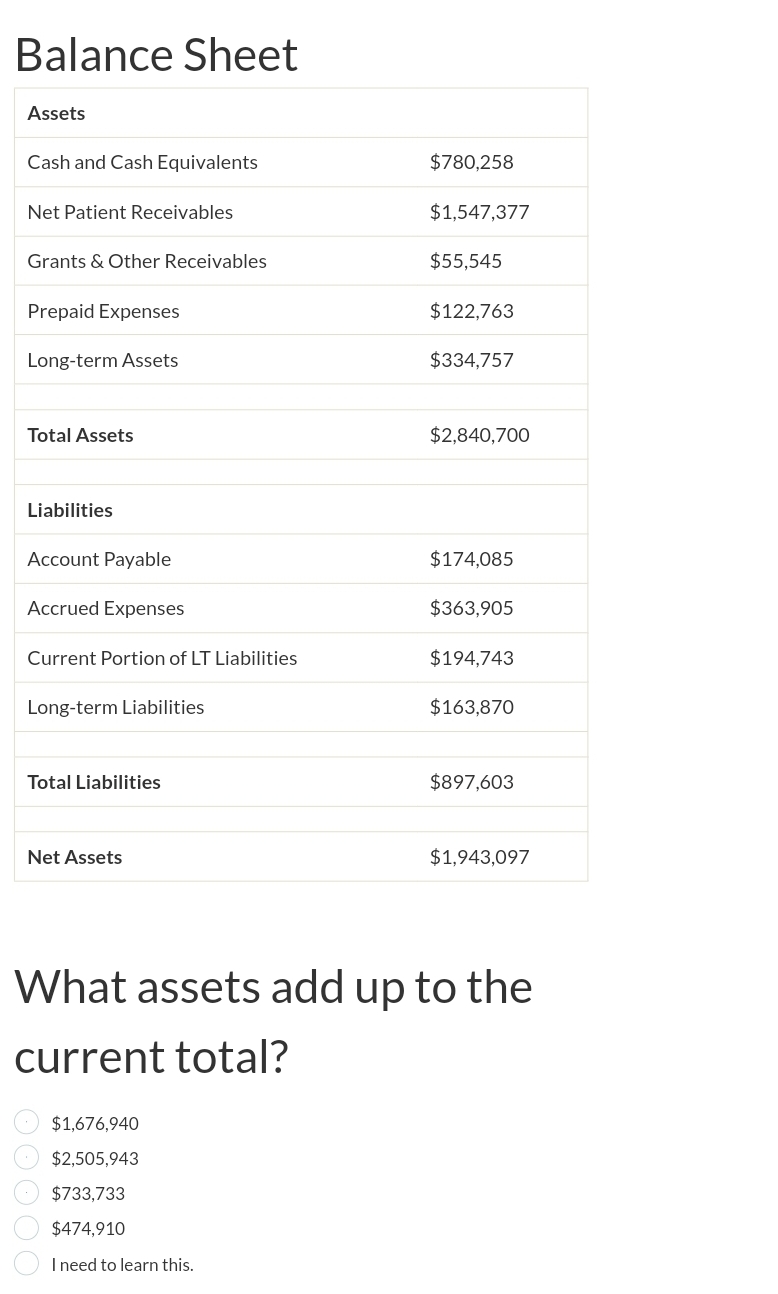Screen dimensions: 778x1294
Task: Select the 'Long-term Assets' row
Action: pyautogui.click(x=300, y=359)
